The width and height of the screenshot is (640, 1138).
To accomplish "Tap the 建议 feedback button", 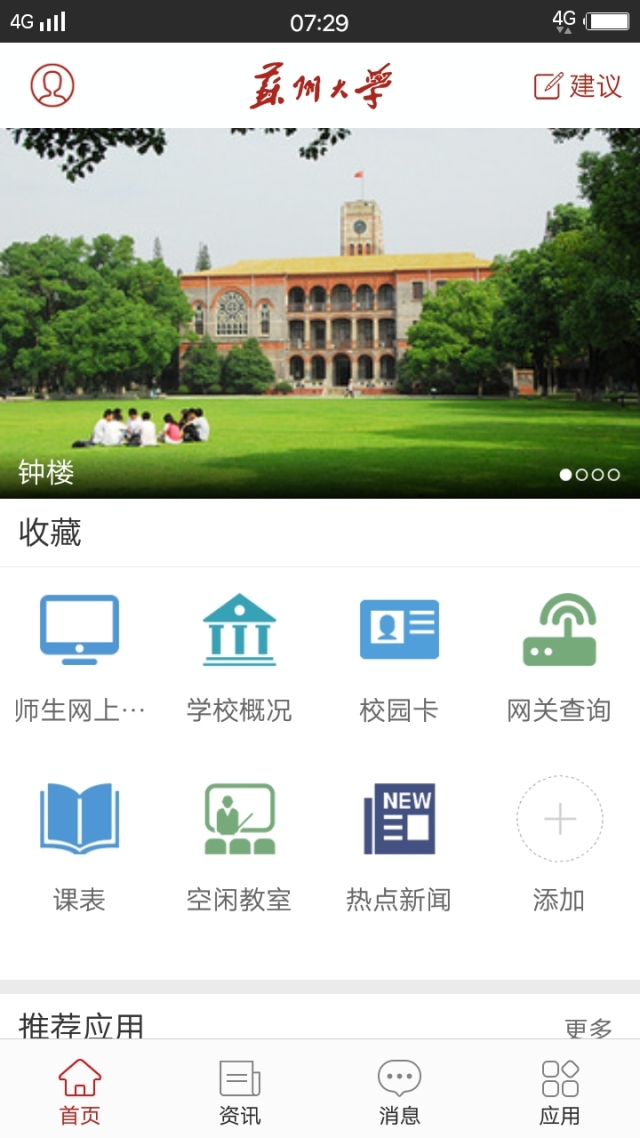I will tap(577, 86).
